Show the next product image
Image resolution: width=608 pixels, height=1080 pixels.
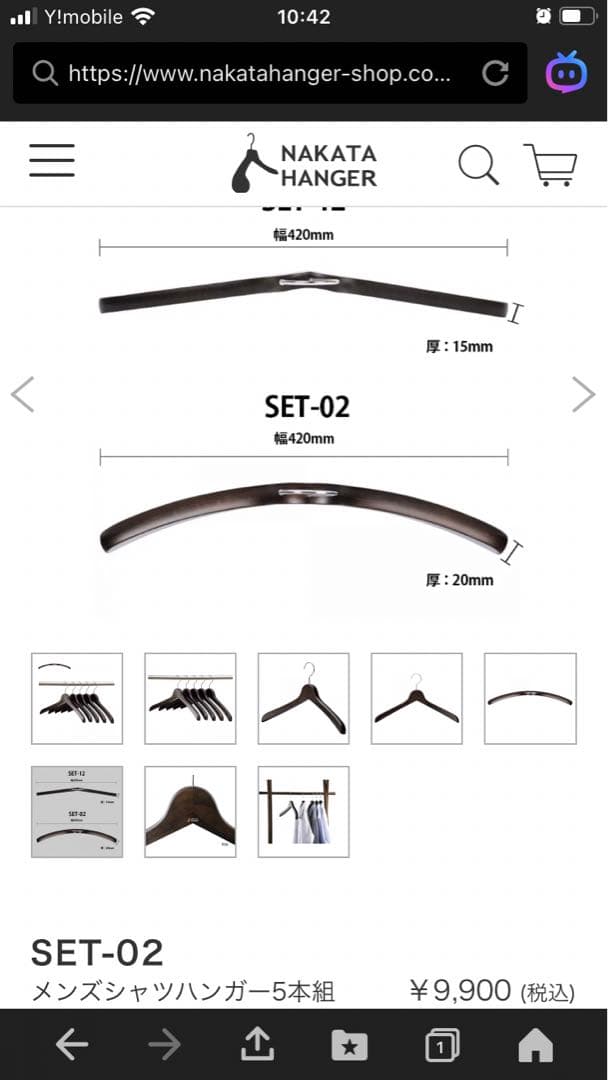click(584, 395)
